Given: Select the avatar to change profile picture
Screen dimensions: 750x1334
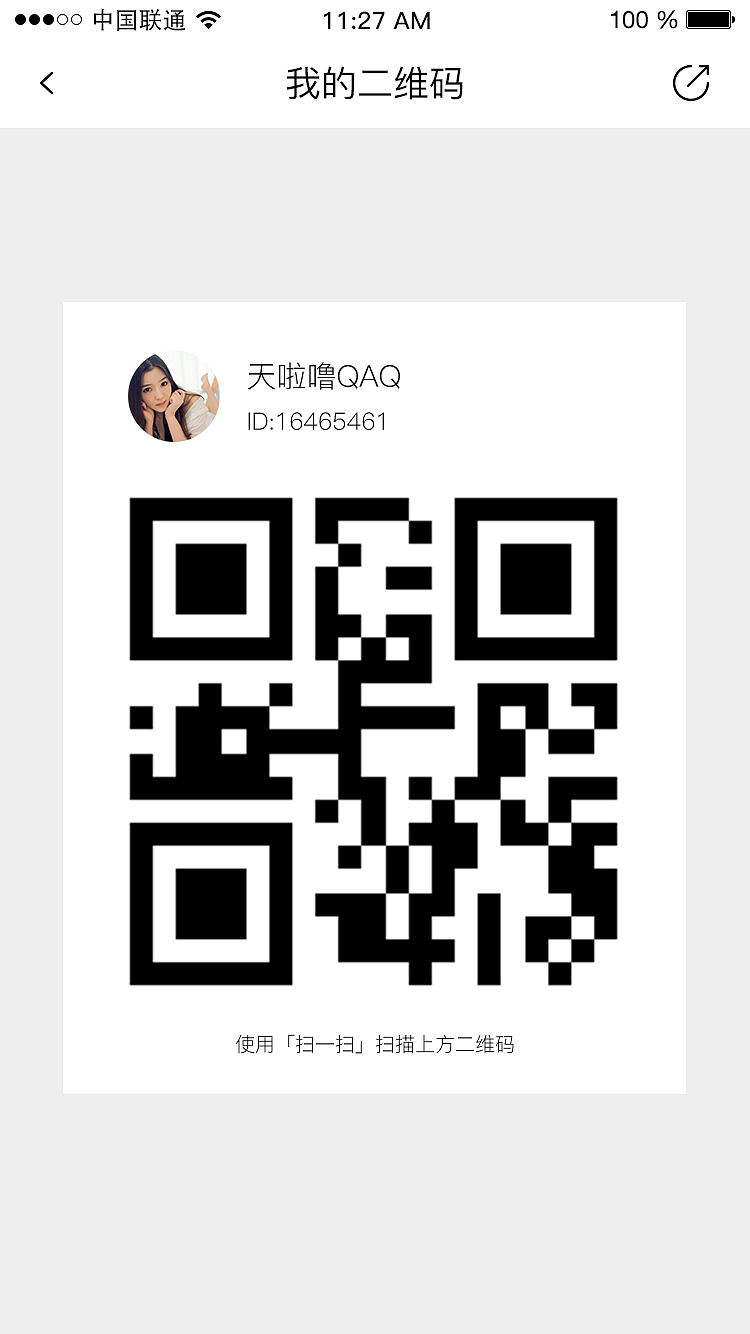Looking at the screenshot, I should point(173,396).
